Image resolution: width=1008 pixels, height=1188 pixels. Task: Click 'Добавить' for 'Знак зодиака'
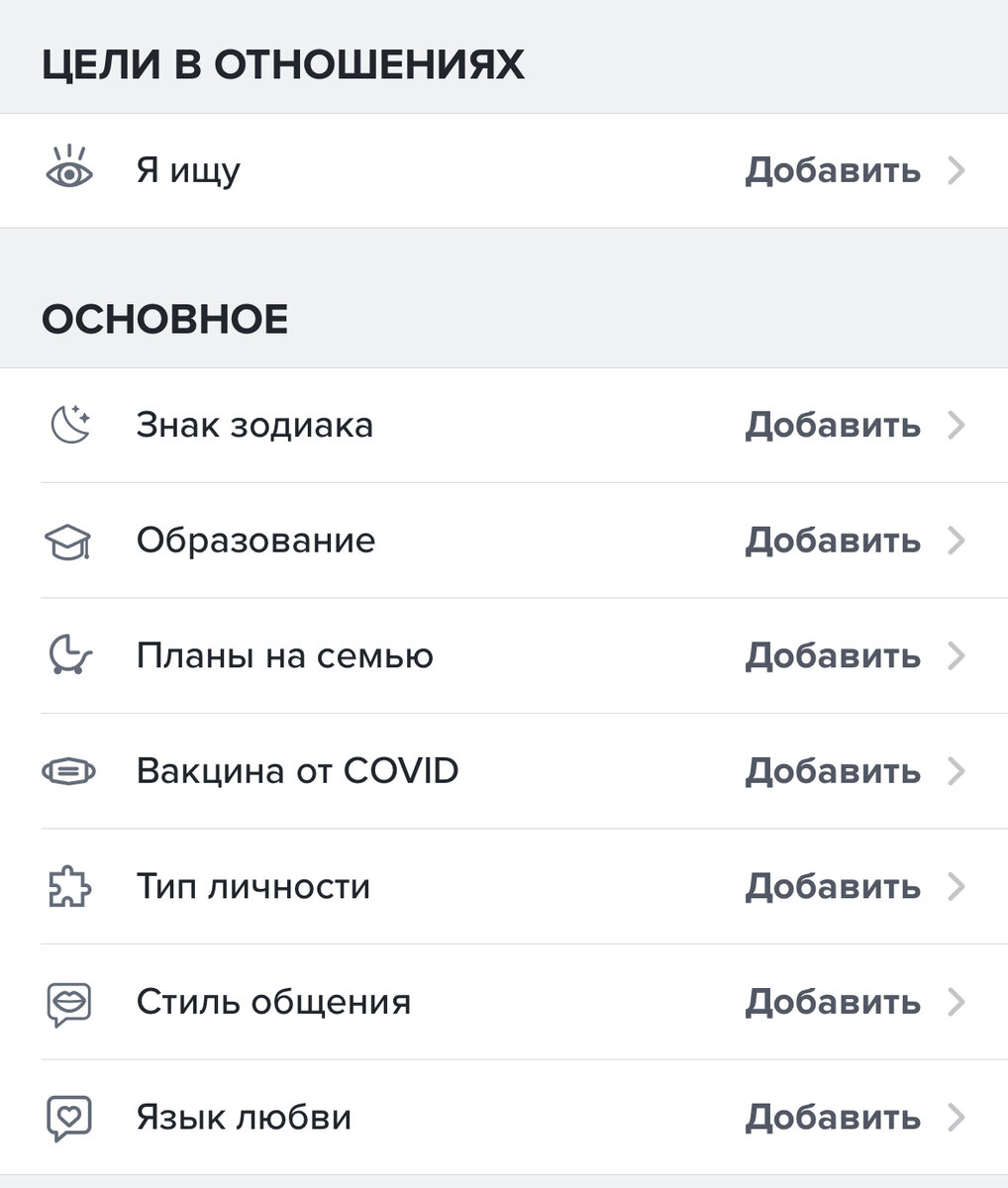834,425
